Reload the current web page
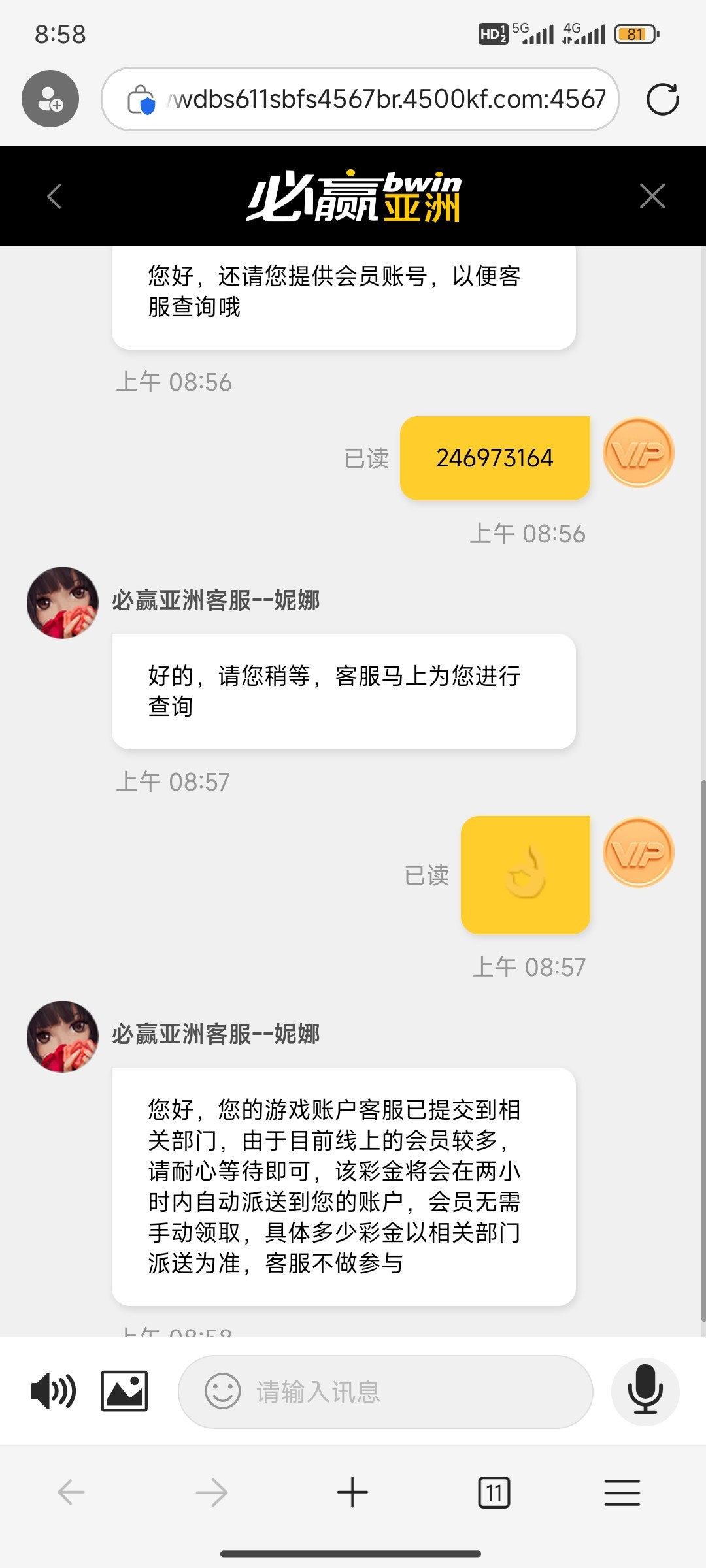The height and width of the screenshot is (1568, 706). point(662,99)
